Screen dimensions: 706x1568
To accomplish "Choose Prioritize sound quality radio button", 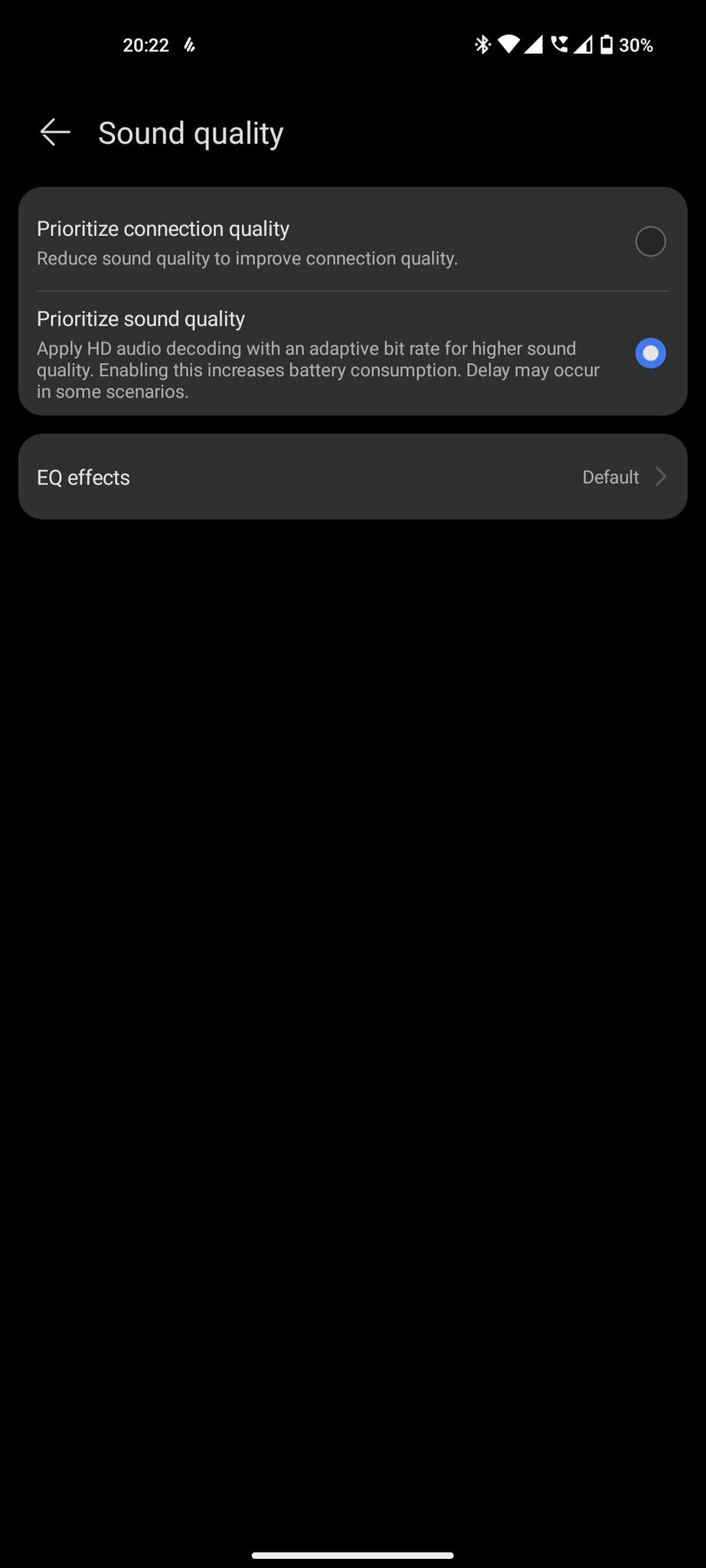I will [x=650, y=353].
